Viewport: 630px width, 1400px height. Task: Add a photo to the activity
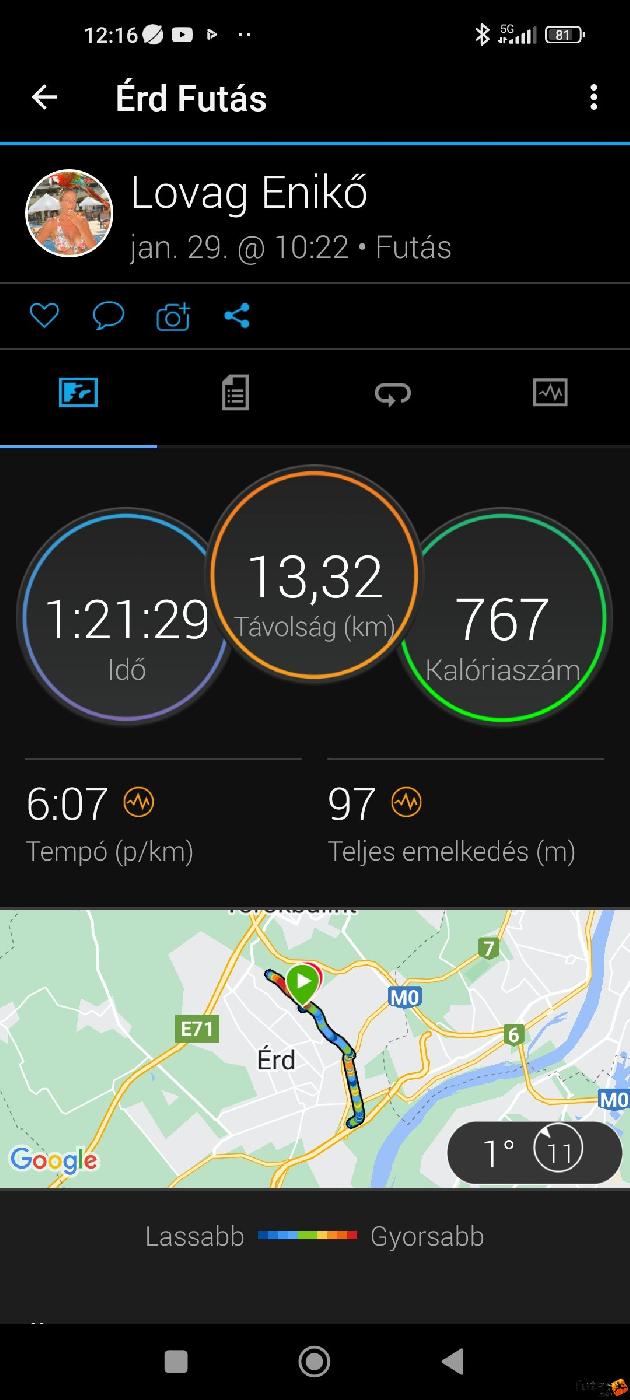pyautogui.click(x=173, y=317)
